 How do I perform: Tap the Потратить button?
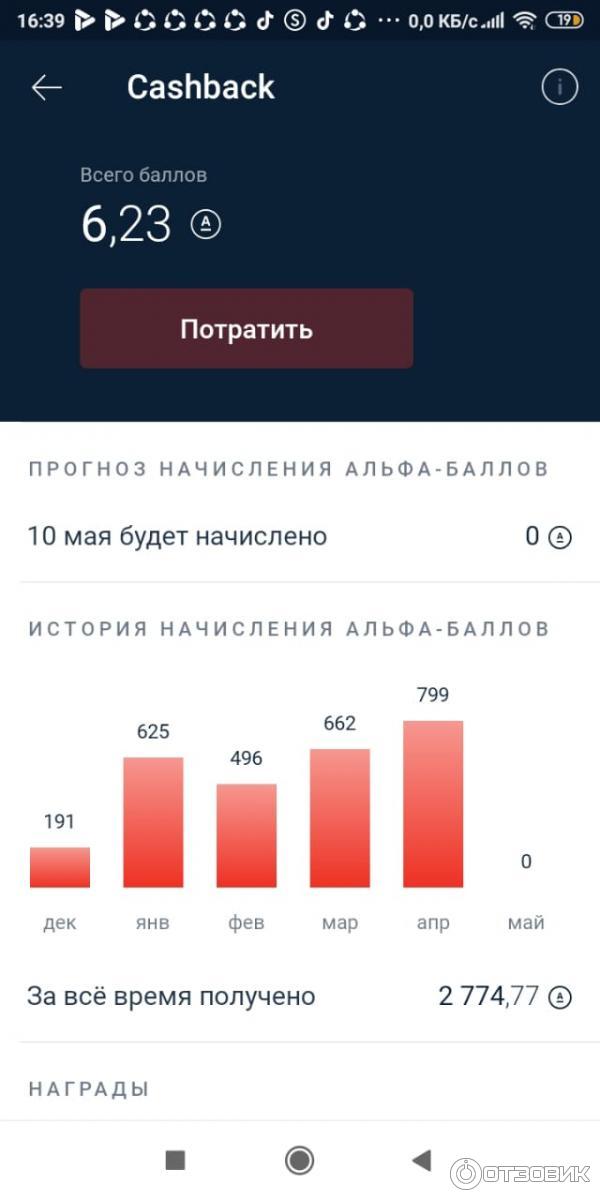point(246,329)
